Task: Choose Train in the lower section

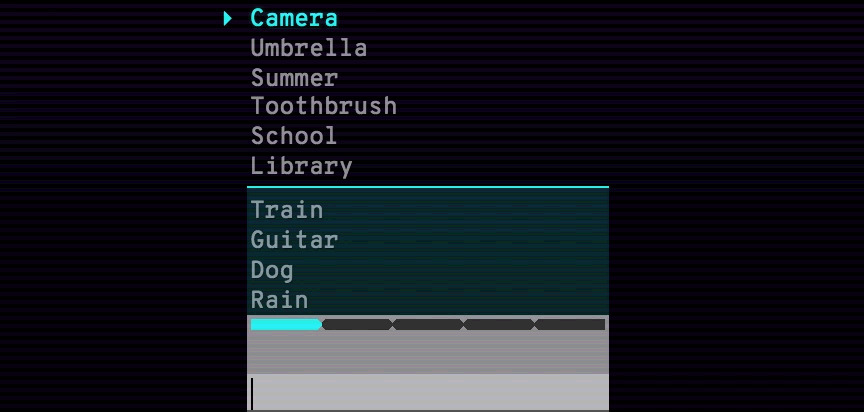Action: 287,210
